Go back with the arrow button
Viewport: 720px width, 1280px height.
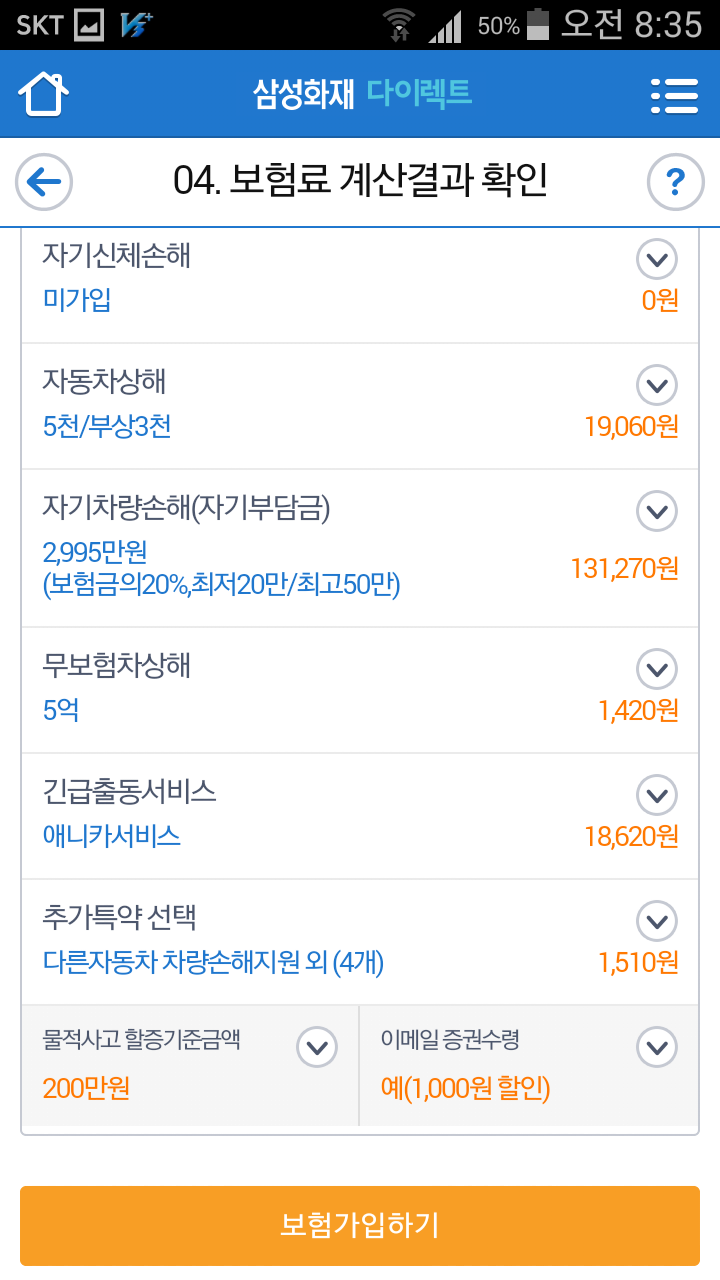tap(44, 182)
